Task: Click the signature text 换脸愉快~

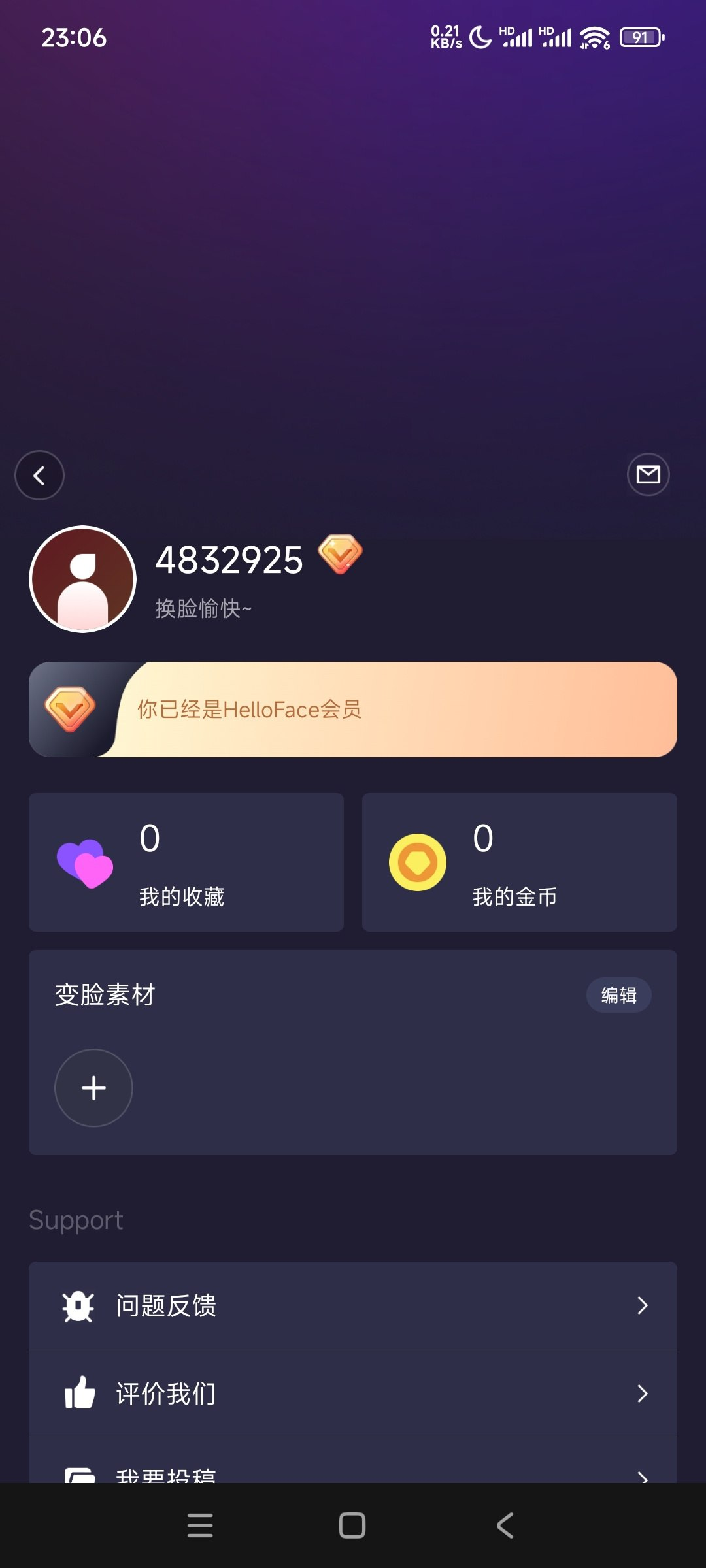Action: click(x=203, y=608)
